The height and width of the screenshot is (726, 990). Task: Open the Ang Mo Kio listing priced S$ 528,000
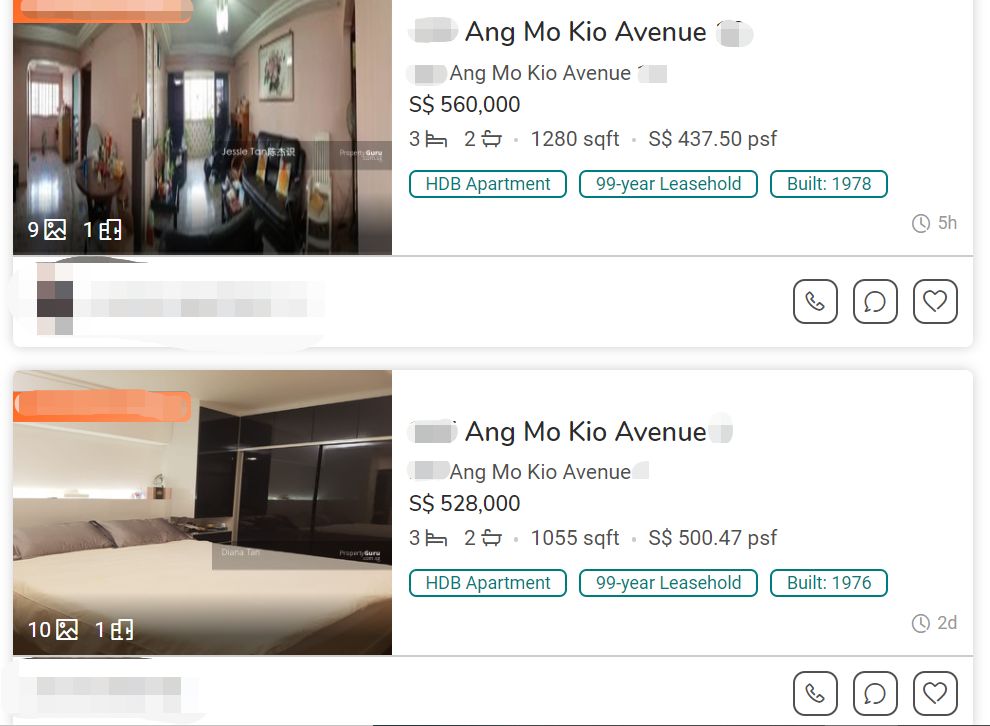click(x=585, y=432)
